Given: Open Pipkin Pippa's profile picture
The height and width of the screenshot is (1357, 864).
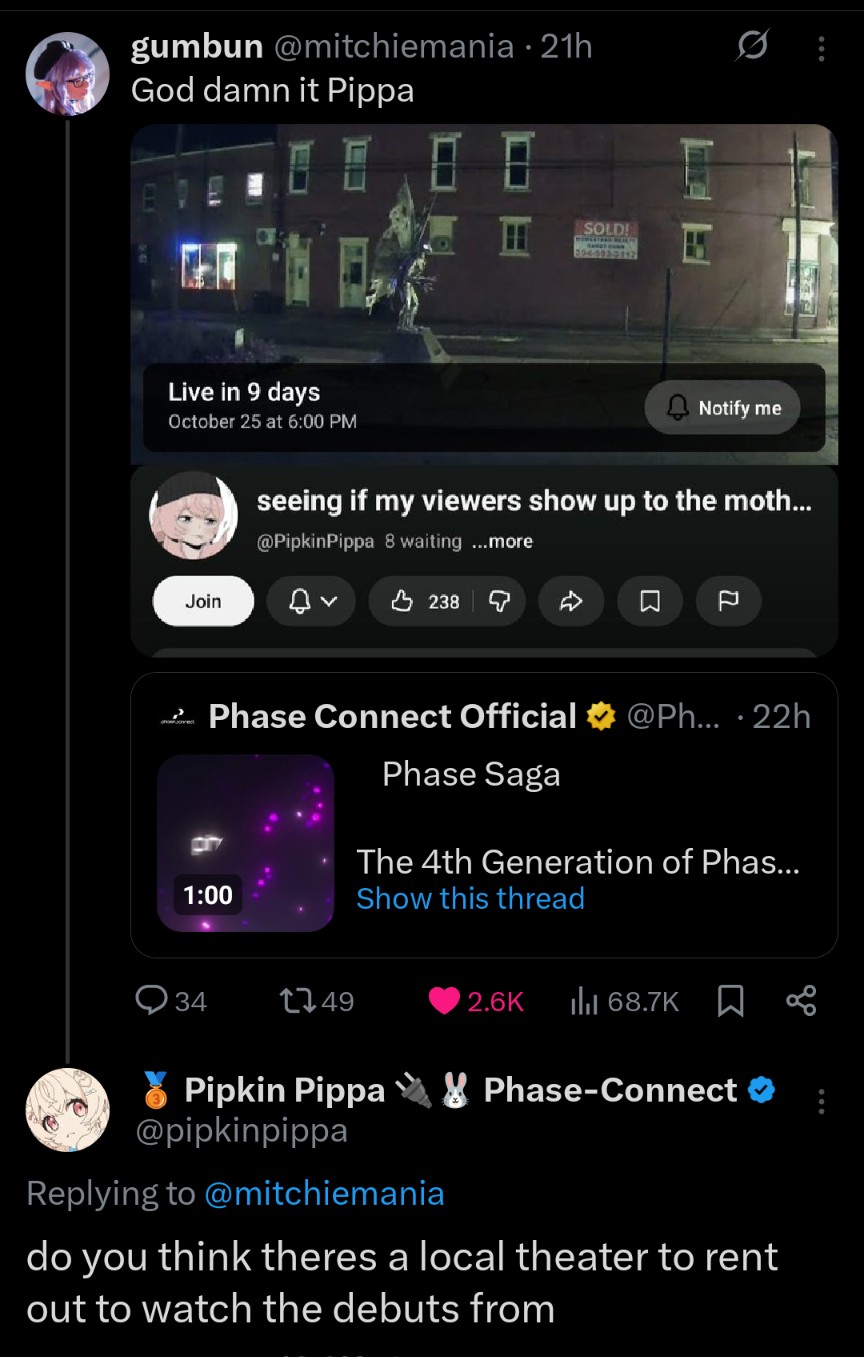Looking at the screenshot, I should (x=67, y=1110).
